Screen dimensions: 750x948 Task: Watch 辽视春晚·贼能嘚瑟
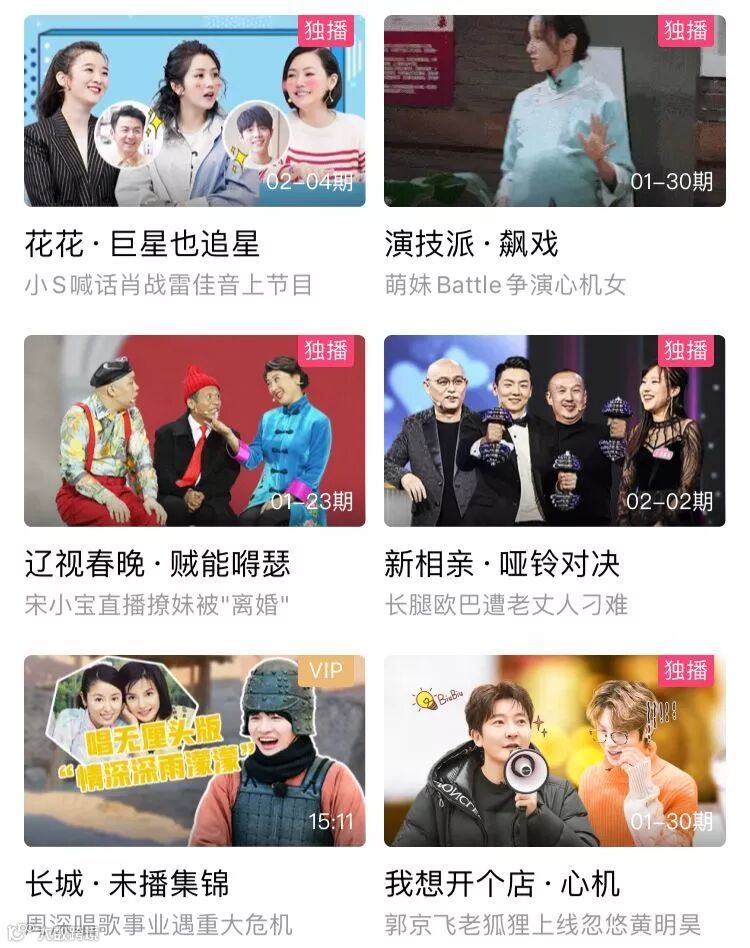coord(194,431)
